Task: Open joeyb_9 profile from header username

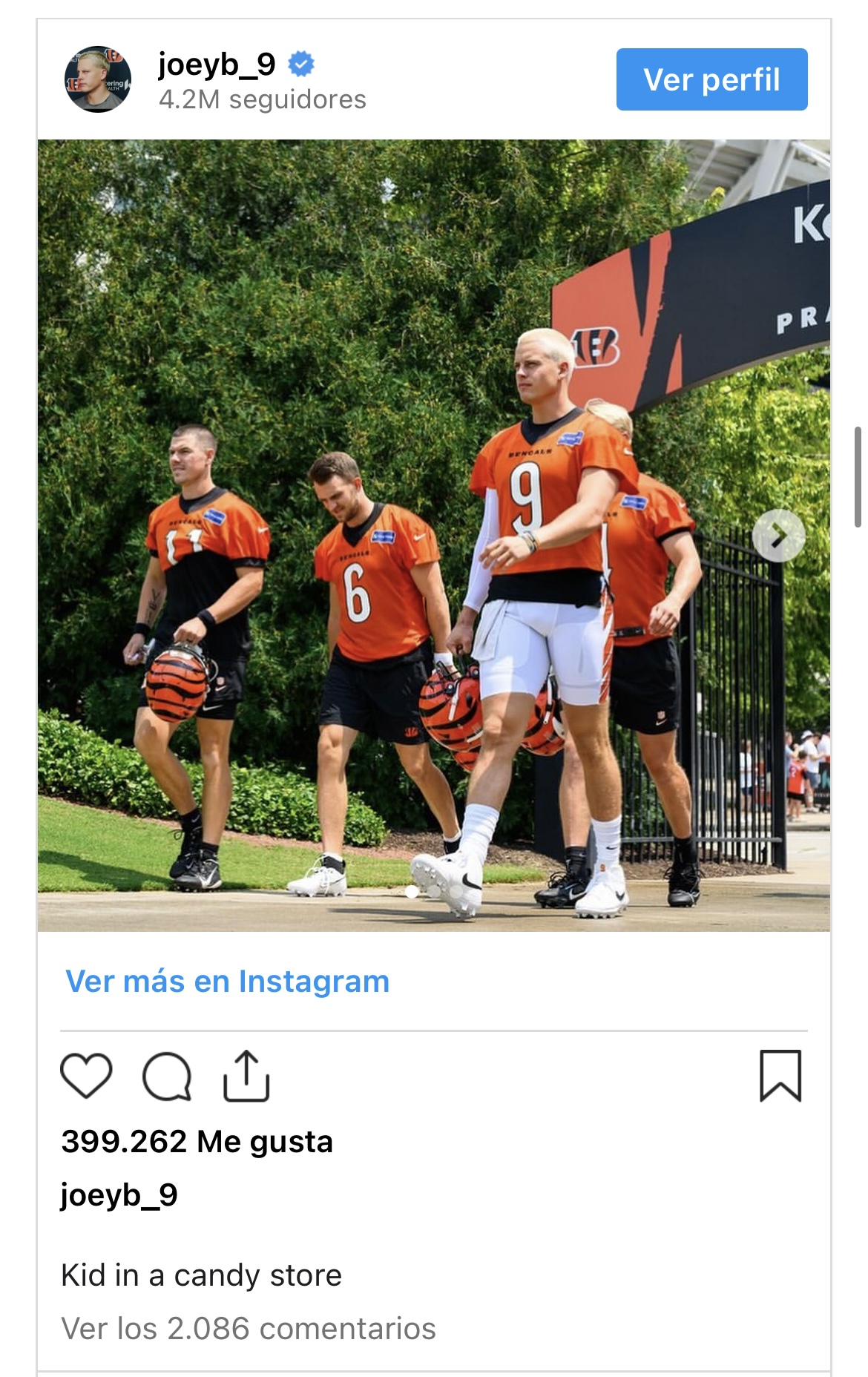Action: [x=217, y=65]
